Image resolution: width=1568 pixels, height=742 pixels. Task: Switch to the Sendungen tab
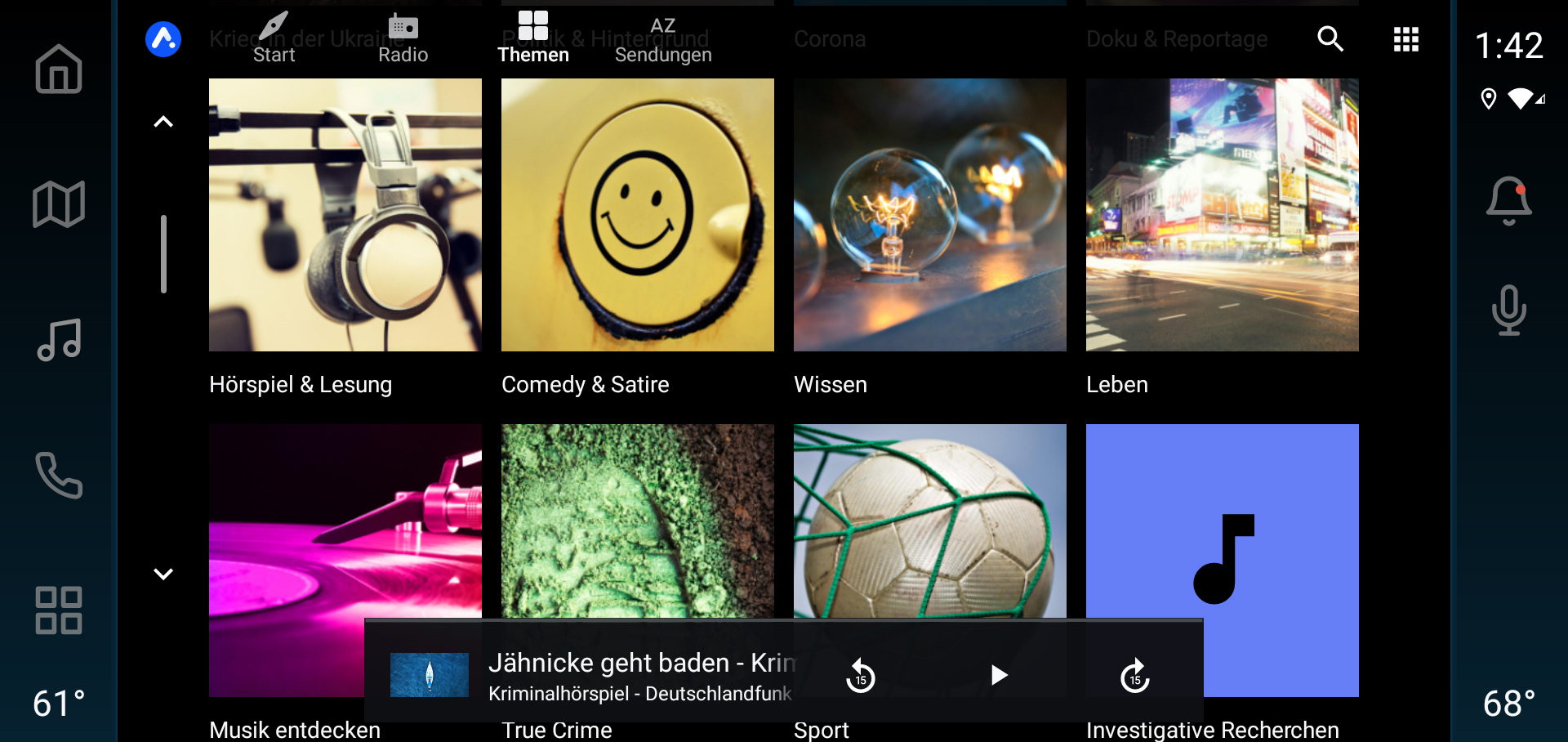click(662, 38)
